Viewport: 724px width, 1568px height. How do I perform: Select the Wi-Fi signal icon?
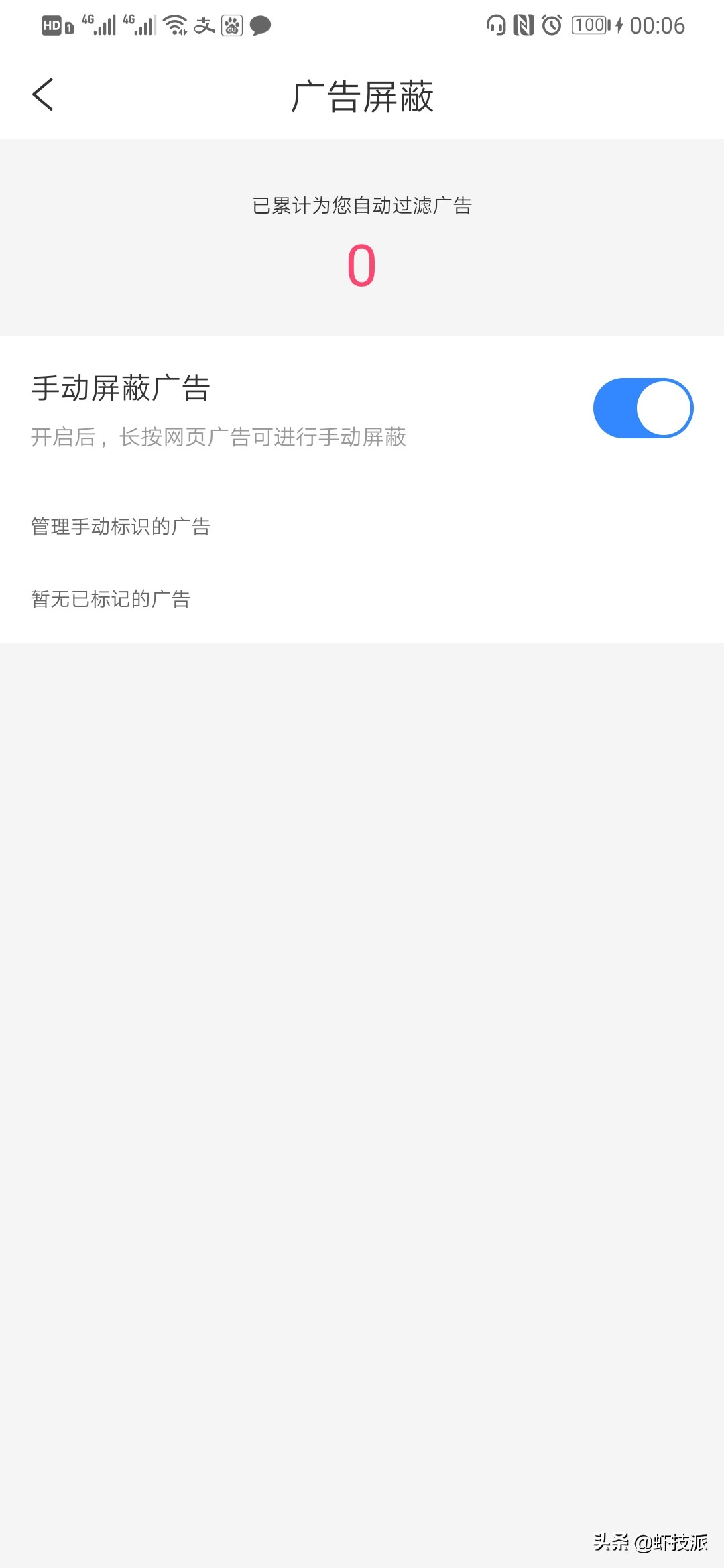coord(174,25)
